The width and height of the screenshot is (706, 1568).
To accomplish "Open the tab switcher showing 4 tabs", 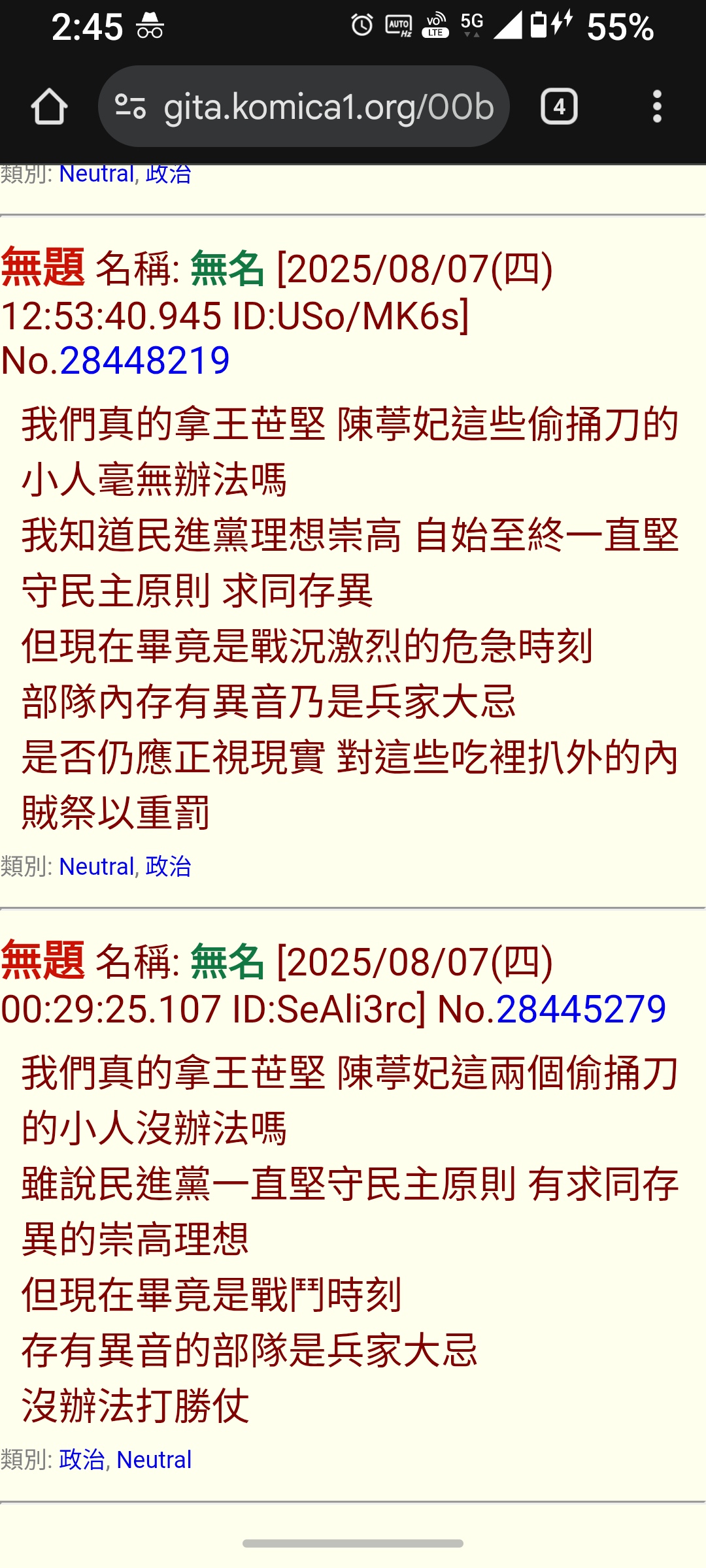I will click(559, 106).
